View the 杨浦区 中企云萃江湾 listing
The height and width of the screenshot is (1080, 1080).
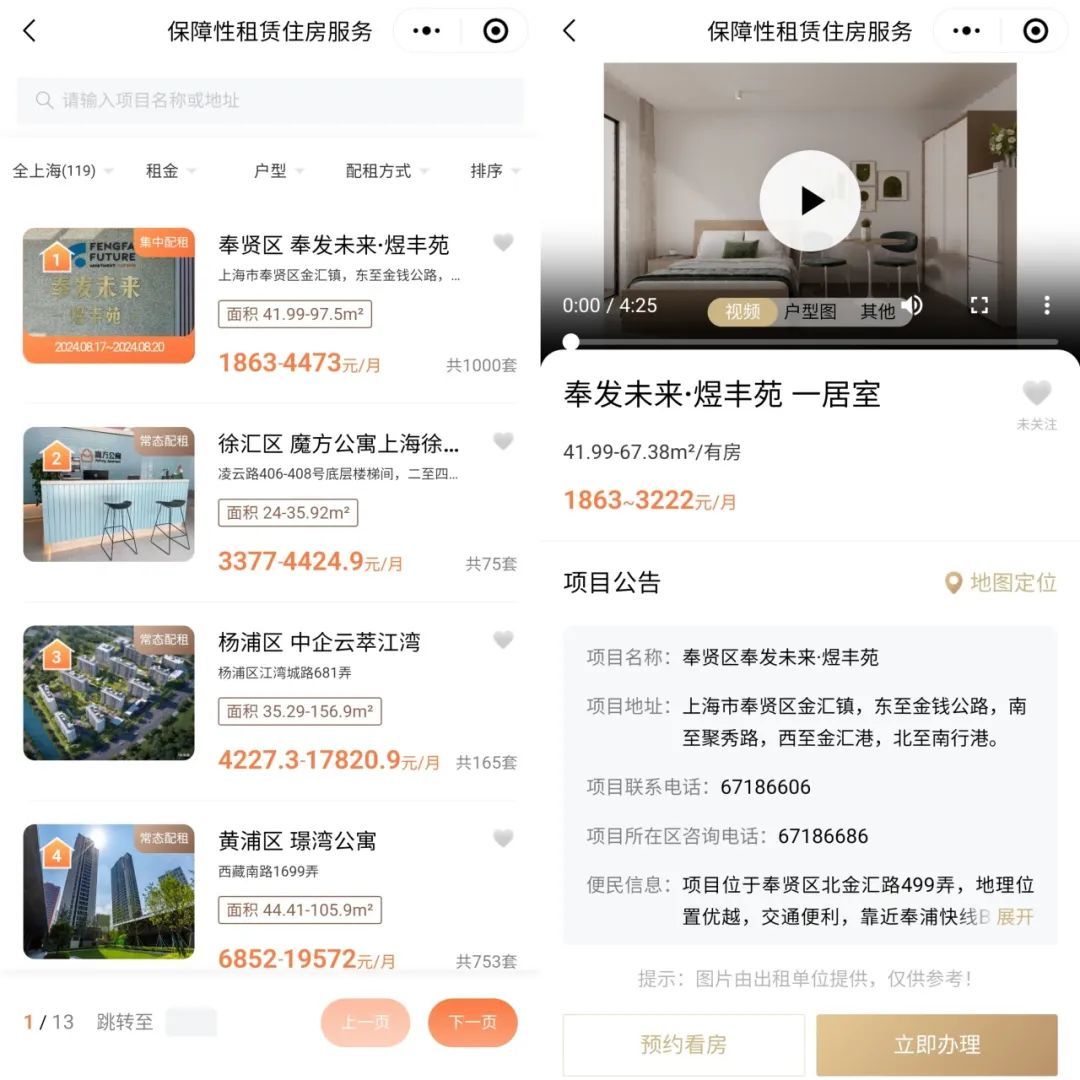pos(318,643)
